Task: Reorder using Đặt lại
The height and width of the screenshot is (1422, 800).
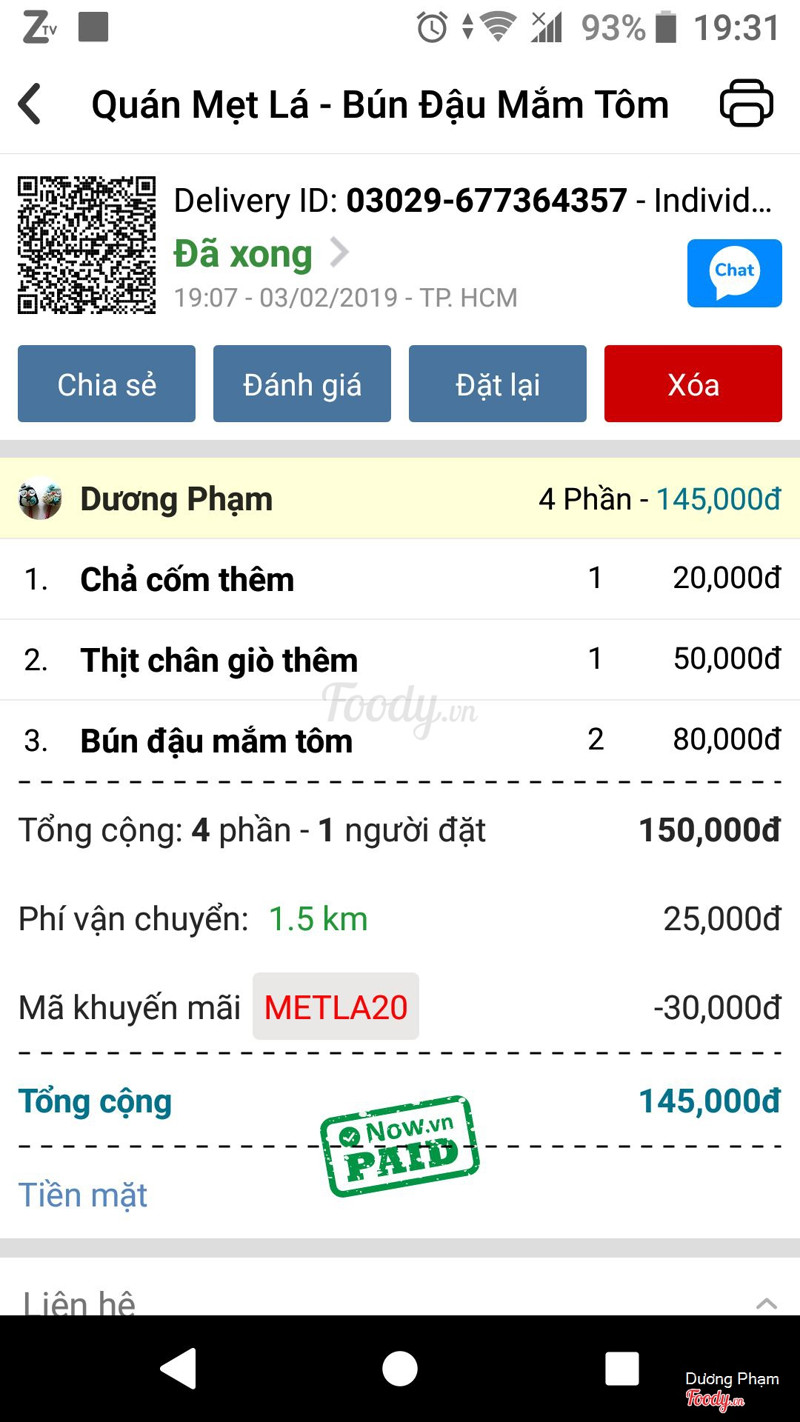Action: point(497,384)
